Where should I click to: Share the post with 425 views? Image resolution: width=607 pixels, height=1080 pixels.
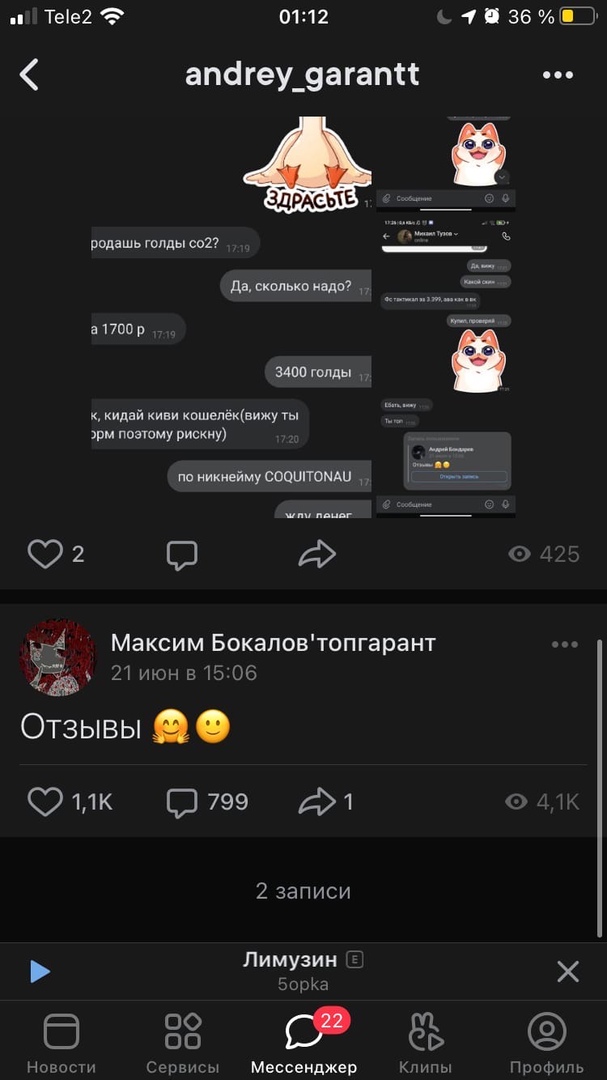tap(316, 553)
